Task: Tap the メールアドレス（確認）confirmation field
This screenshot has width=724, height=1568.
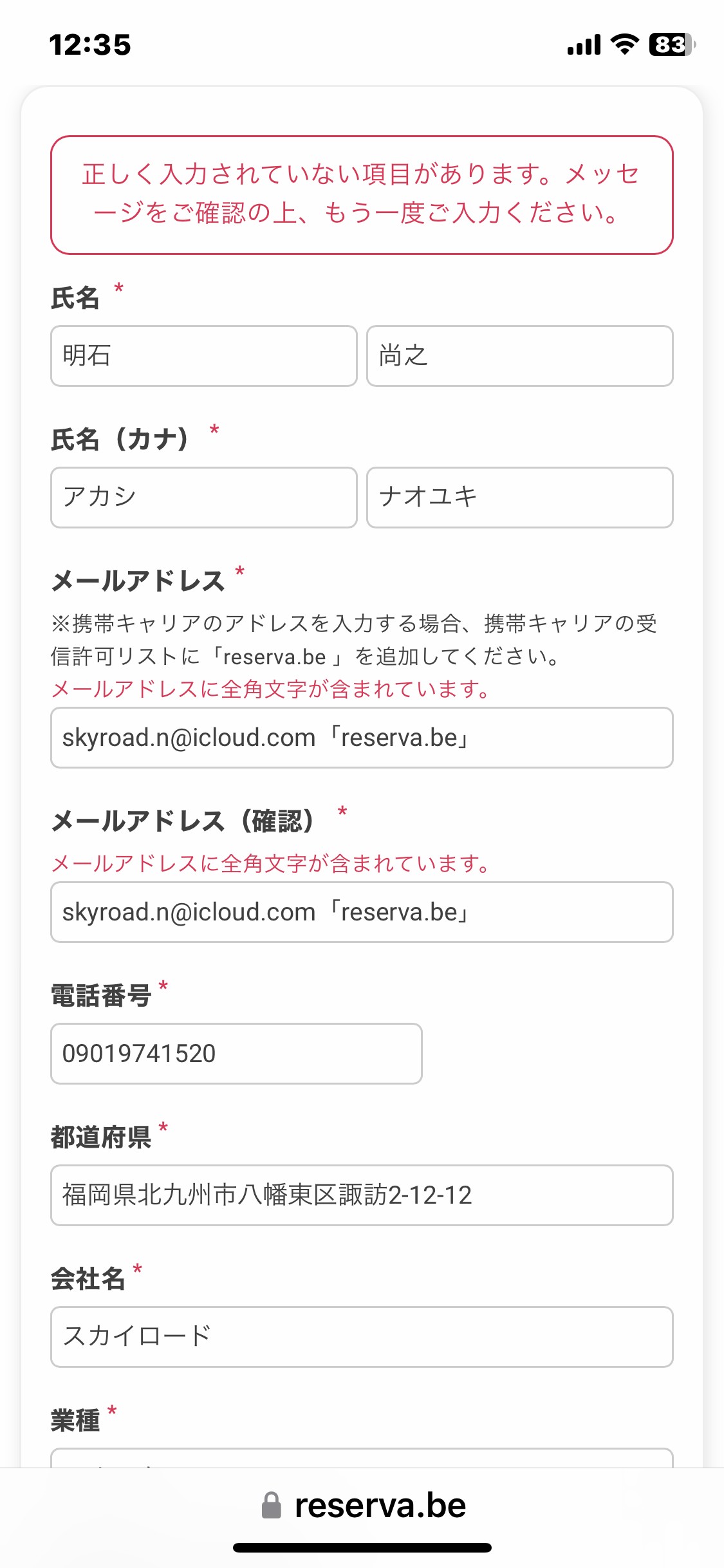Action: pyautogui.click(x=362, y=912)
